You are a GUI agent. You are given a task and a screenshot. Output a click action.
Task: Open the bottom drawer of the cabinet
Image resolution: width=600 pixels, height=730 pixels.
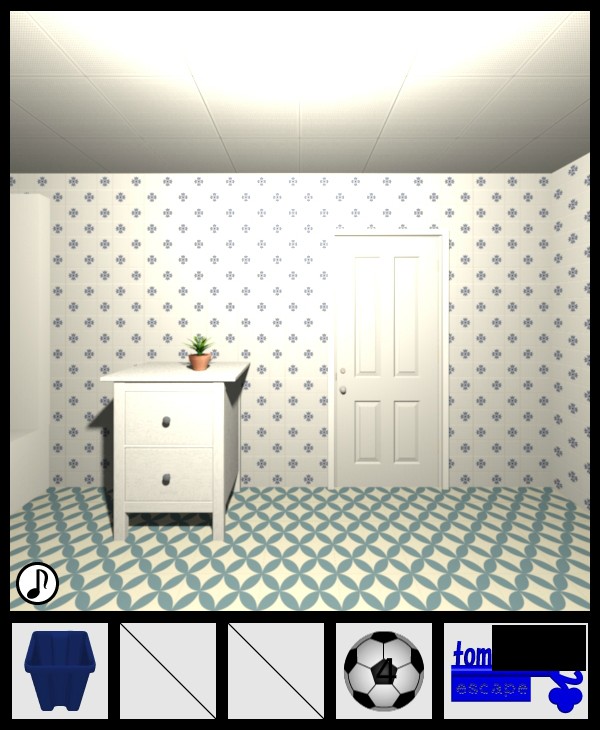(x=168, y=475)
